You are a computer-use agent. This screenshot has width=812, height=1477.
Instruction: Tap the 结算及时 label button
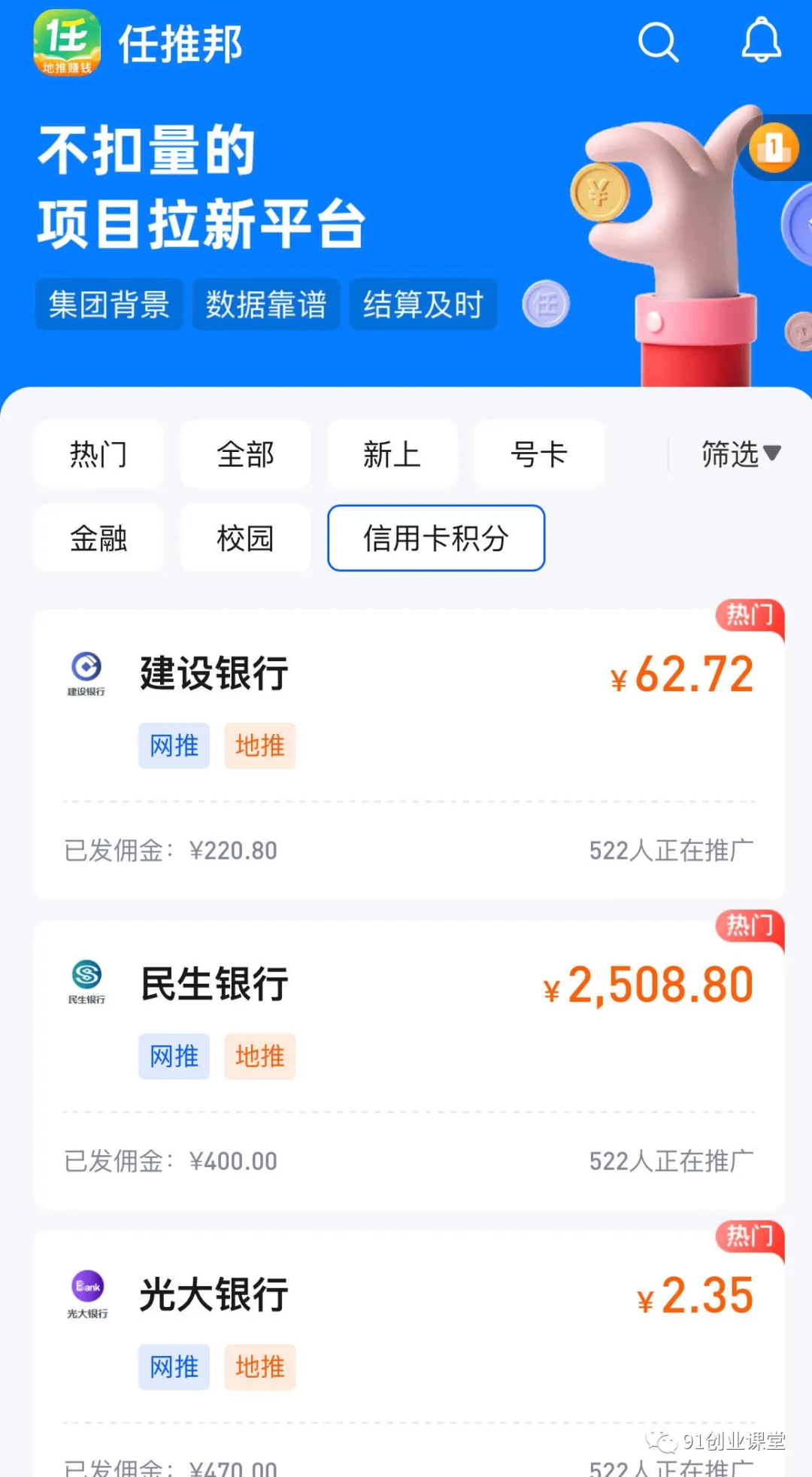423,304
